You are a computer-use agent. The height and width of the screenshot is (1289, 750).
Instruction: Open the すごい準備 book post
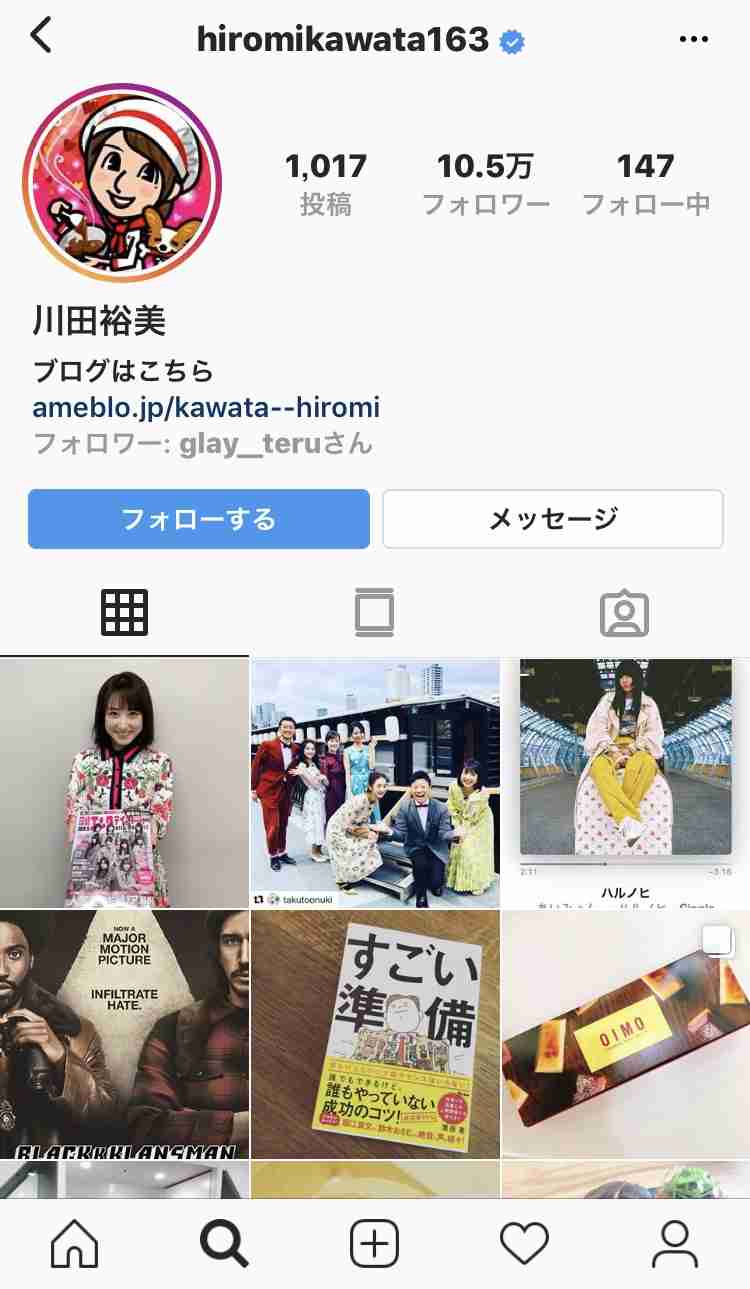tap(375, 1033)
